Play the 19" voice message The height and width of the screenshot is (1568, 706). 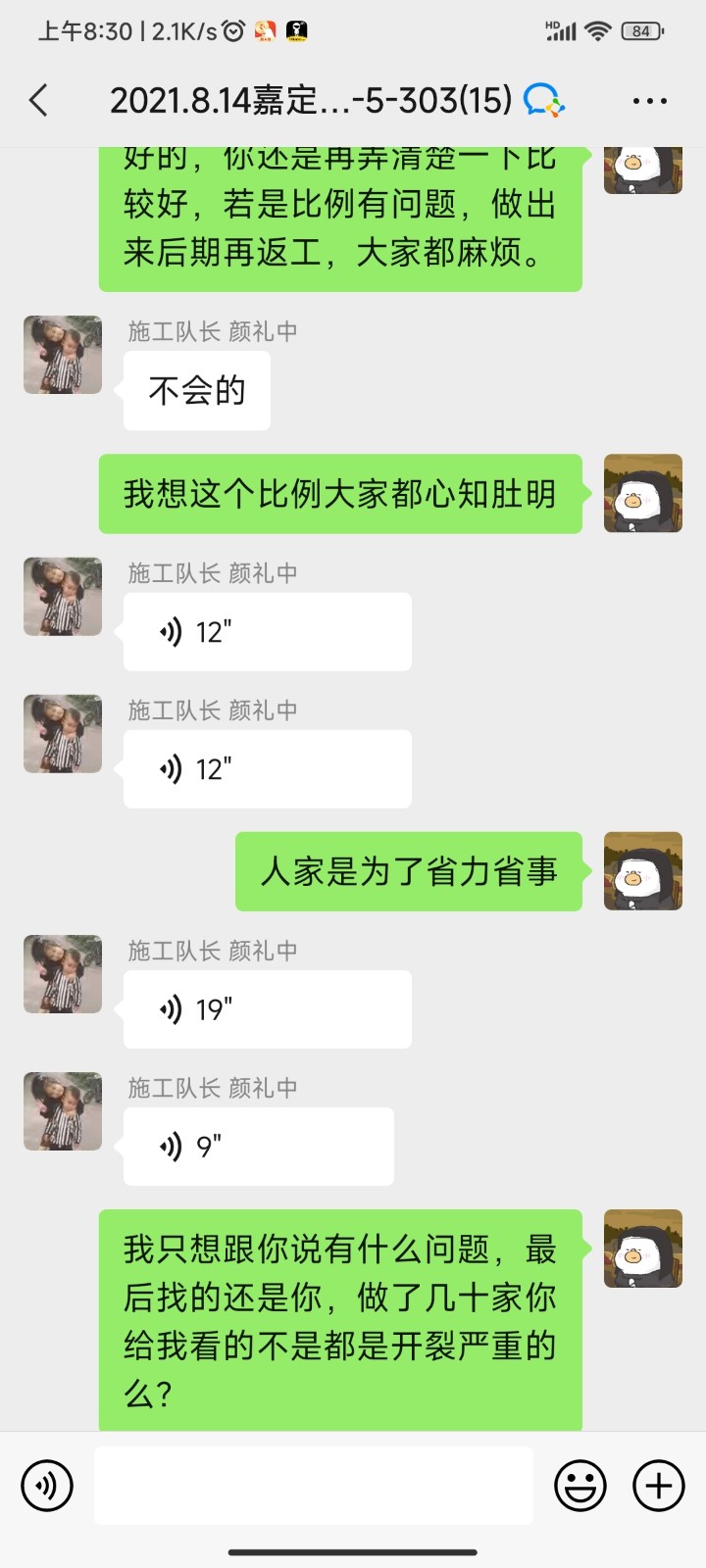coord(267,1009)
